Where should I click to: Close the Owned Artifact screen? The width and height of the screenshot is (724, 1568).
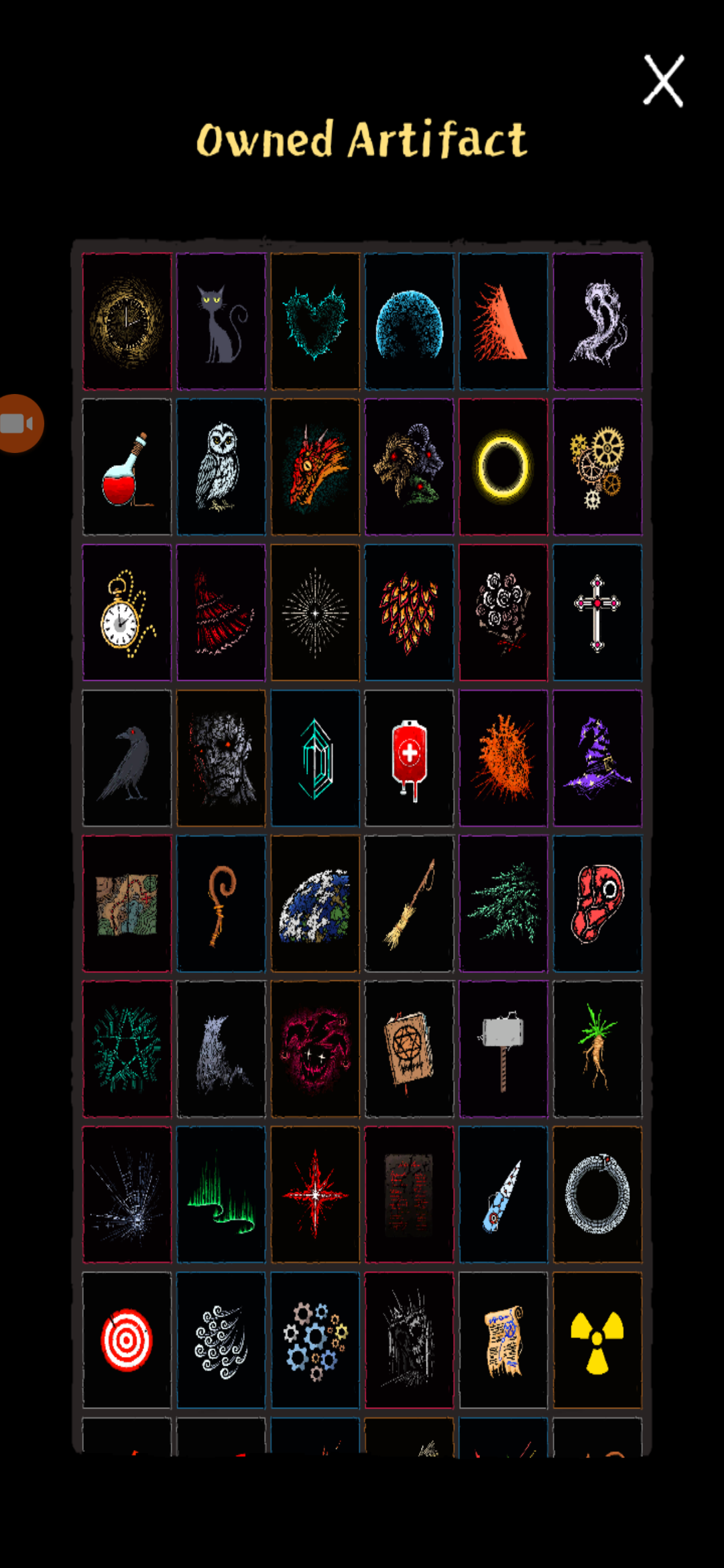tap(663, 81)
